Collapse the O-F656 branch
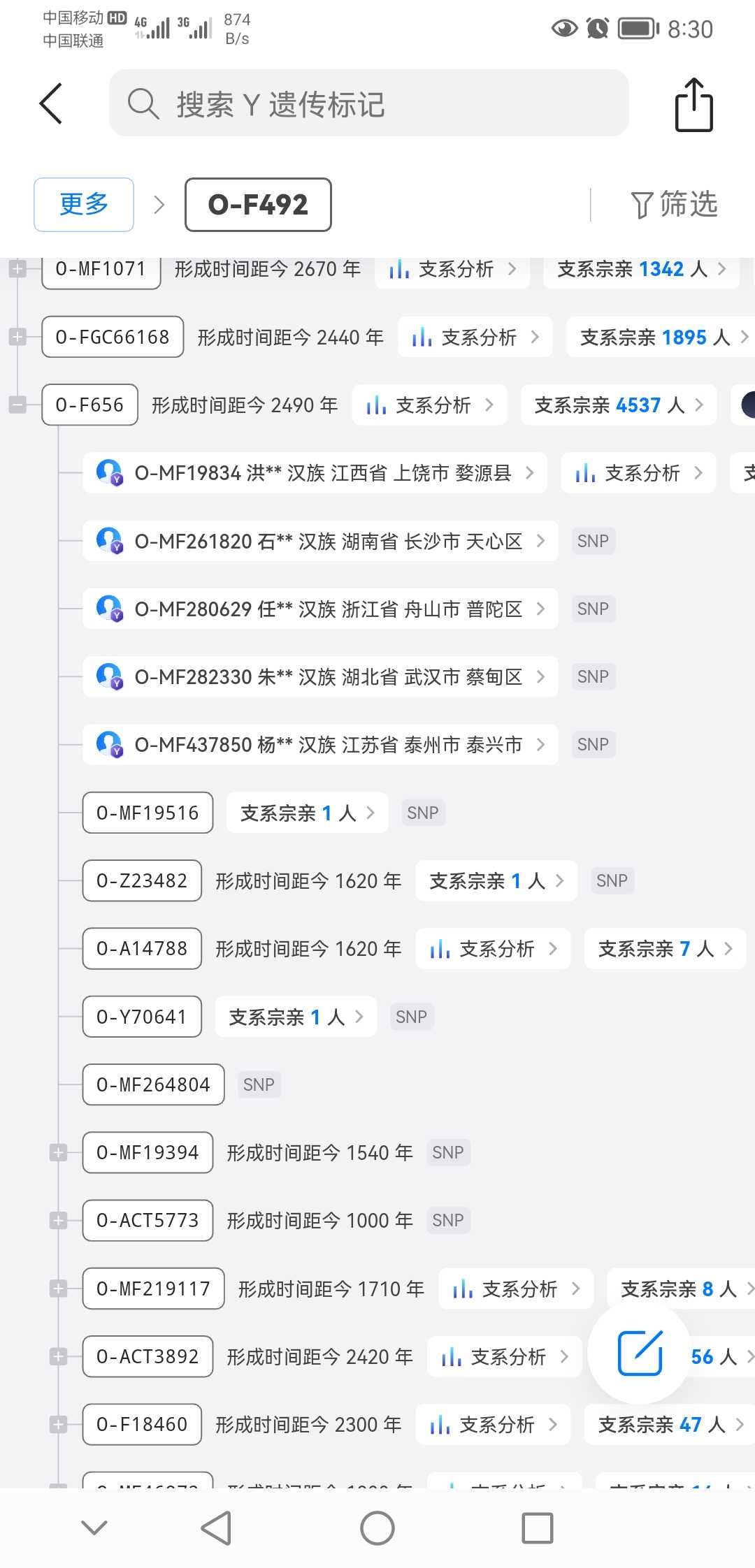Image resolution: width=755 pixels, height=1568 pixels. (17, 405)
